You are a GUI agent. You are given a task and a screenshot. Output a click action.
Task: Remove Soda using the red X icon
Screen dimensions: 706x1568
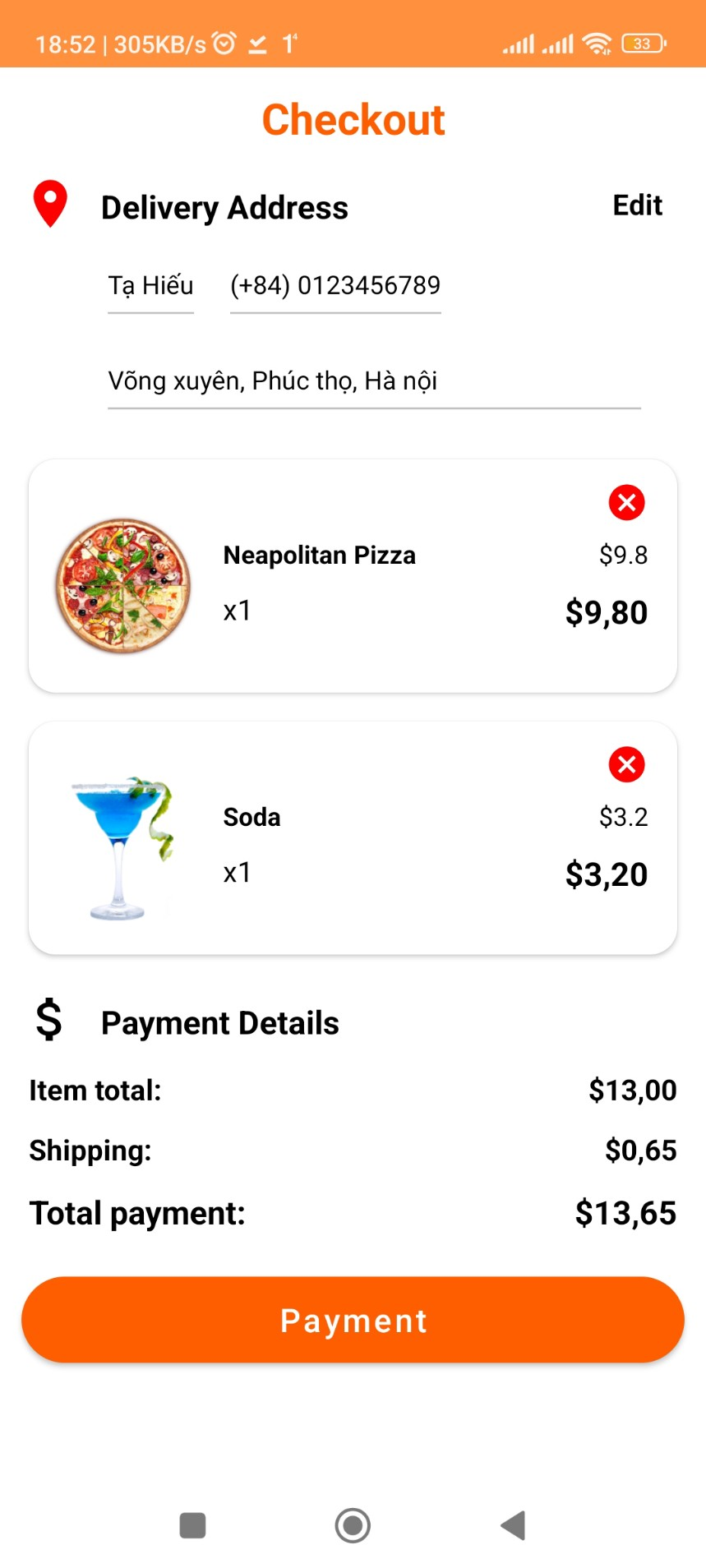[626, 764]
